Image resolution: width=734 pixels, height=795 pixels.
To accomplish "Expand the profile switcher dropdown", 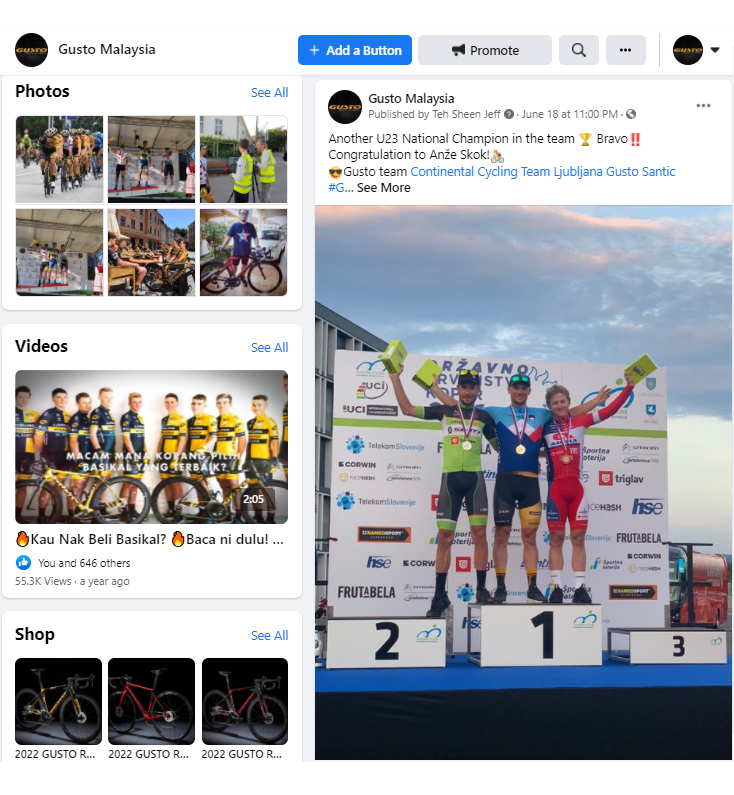I will pos(714,50).
